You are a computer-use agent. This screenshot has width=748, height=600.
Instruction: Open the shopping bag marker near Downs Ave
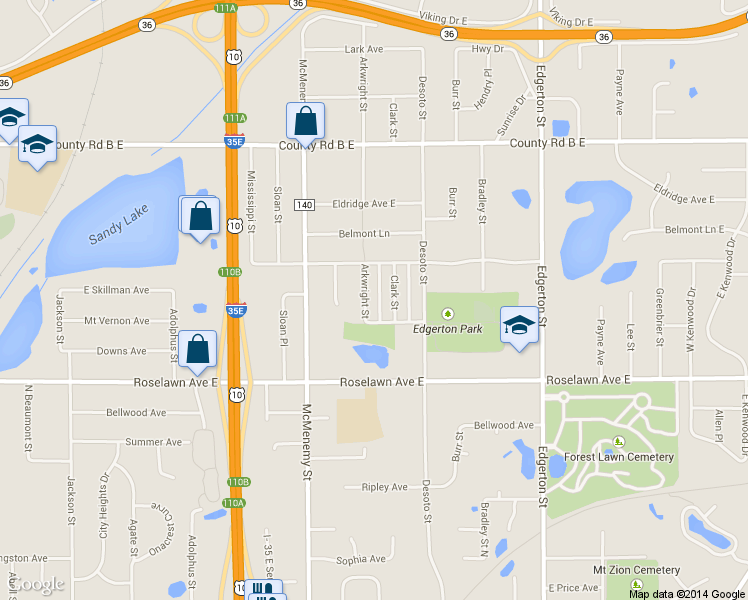point(199,350)
